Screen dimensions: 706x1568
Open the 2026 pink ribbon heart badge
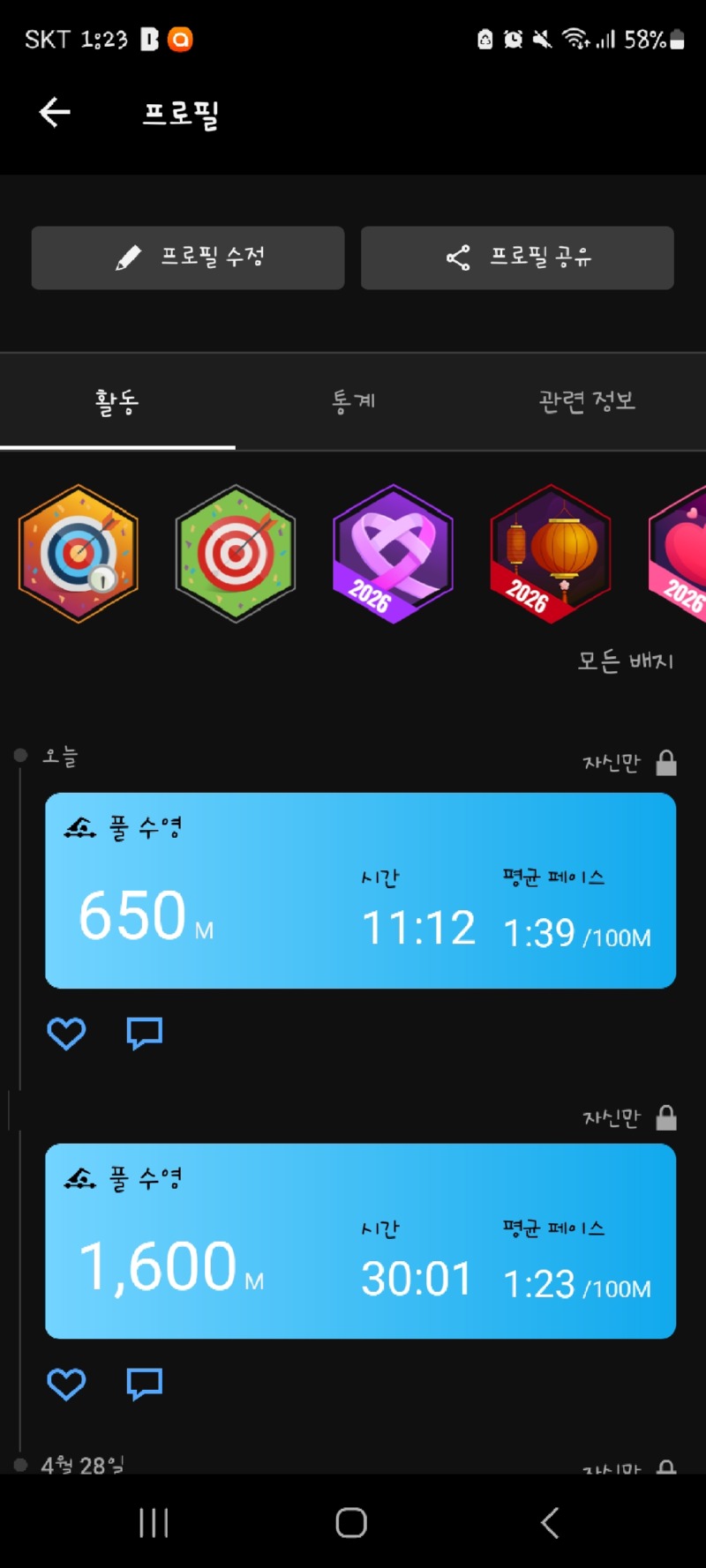pyautogui.click(x=393, y=554)
